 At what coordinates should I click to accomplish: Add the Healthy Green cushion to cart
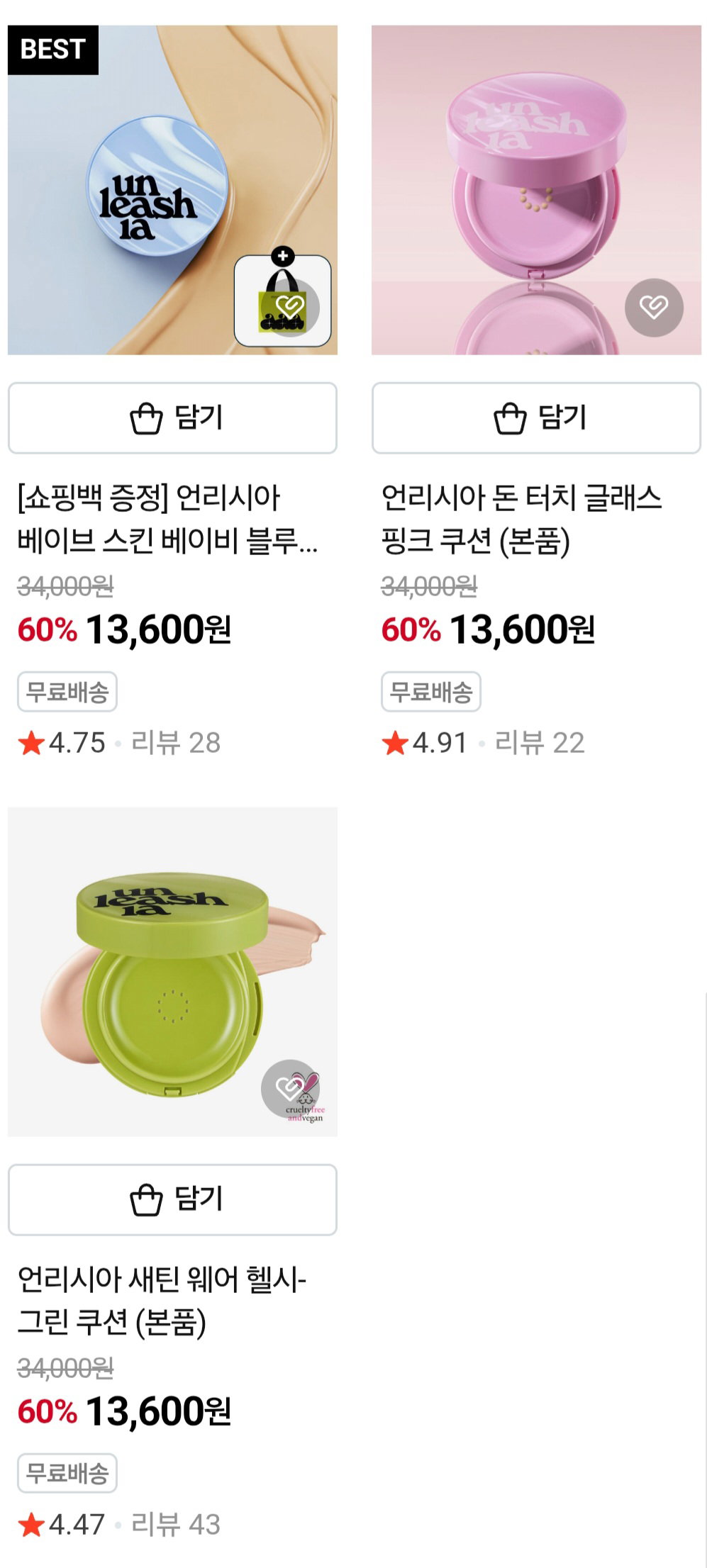pos(172,1199)
